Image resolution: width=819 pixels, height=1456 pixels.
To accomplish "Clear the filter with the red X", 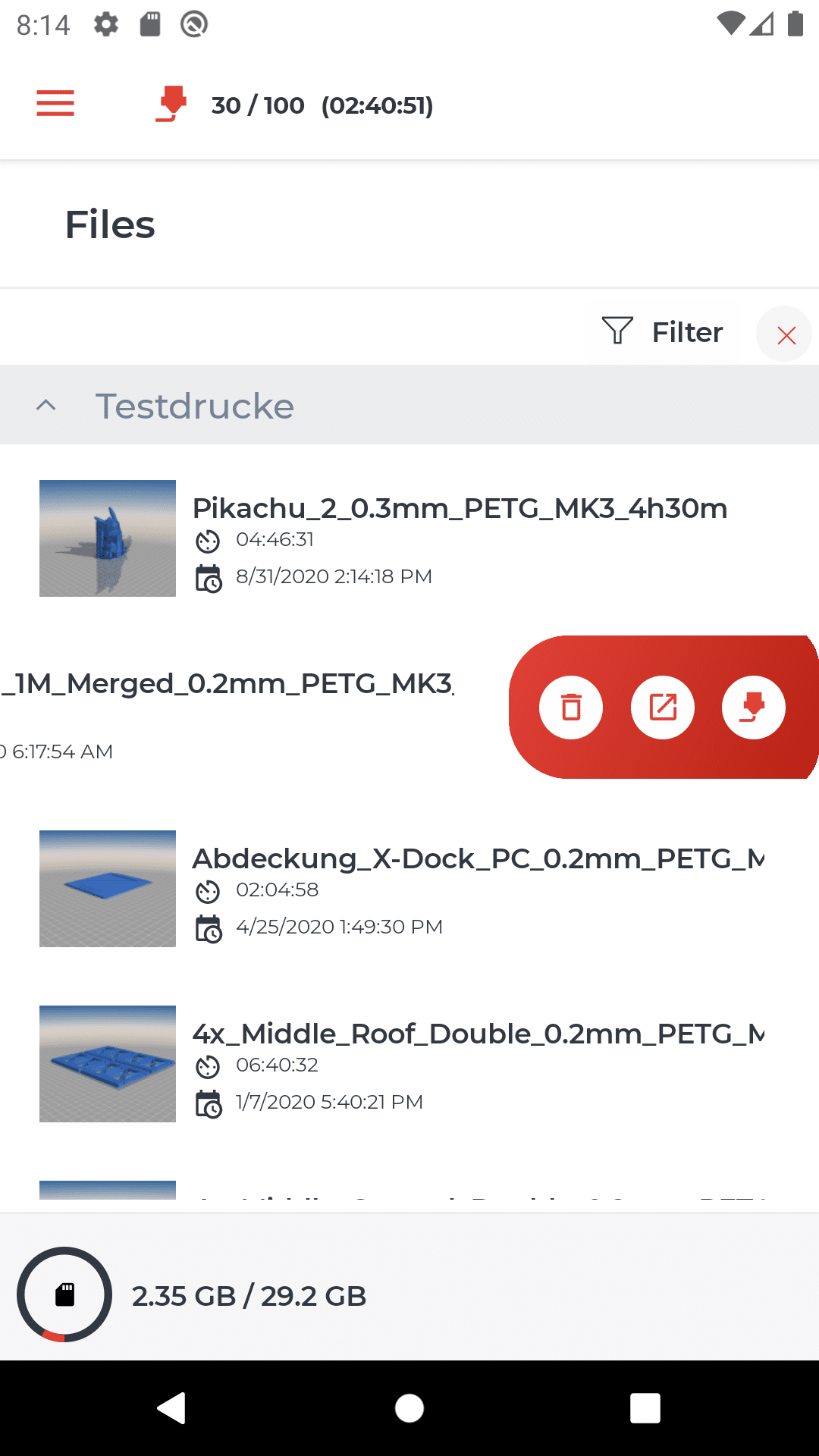I will click(x=786, y=334).
